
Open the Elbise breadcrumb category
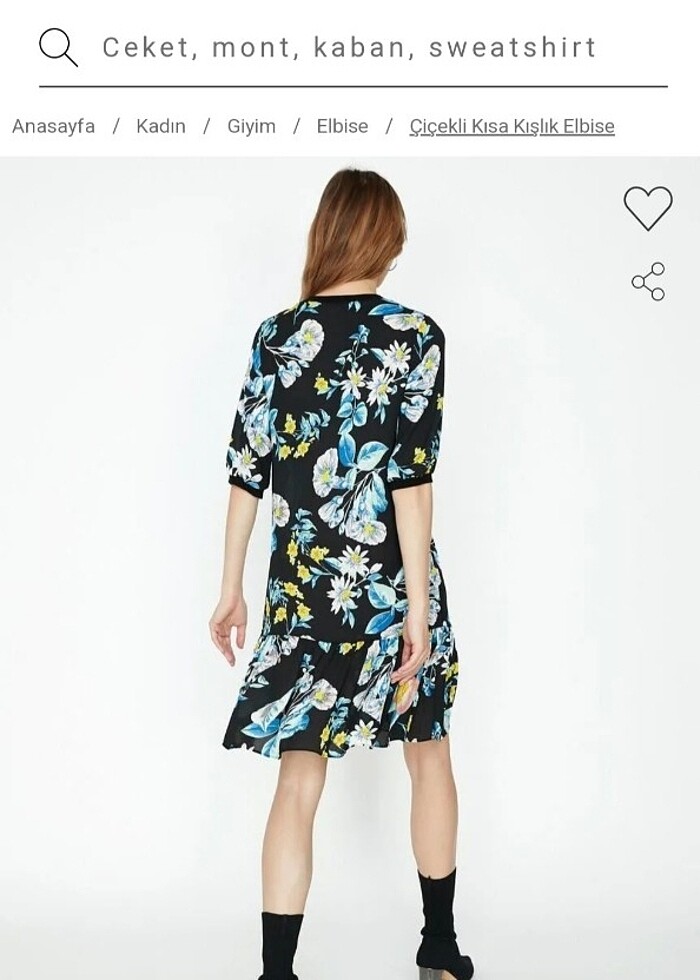point(342,126)
